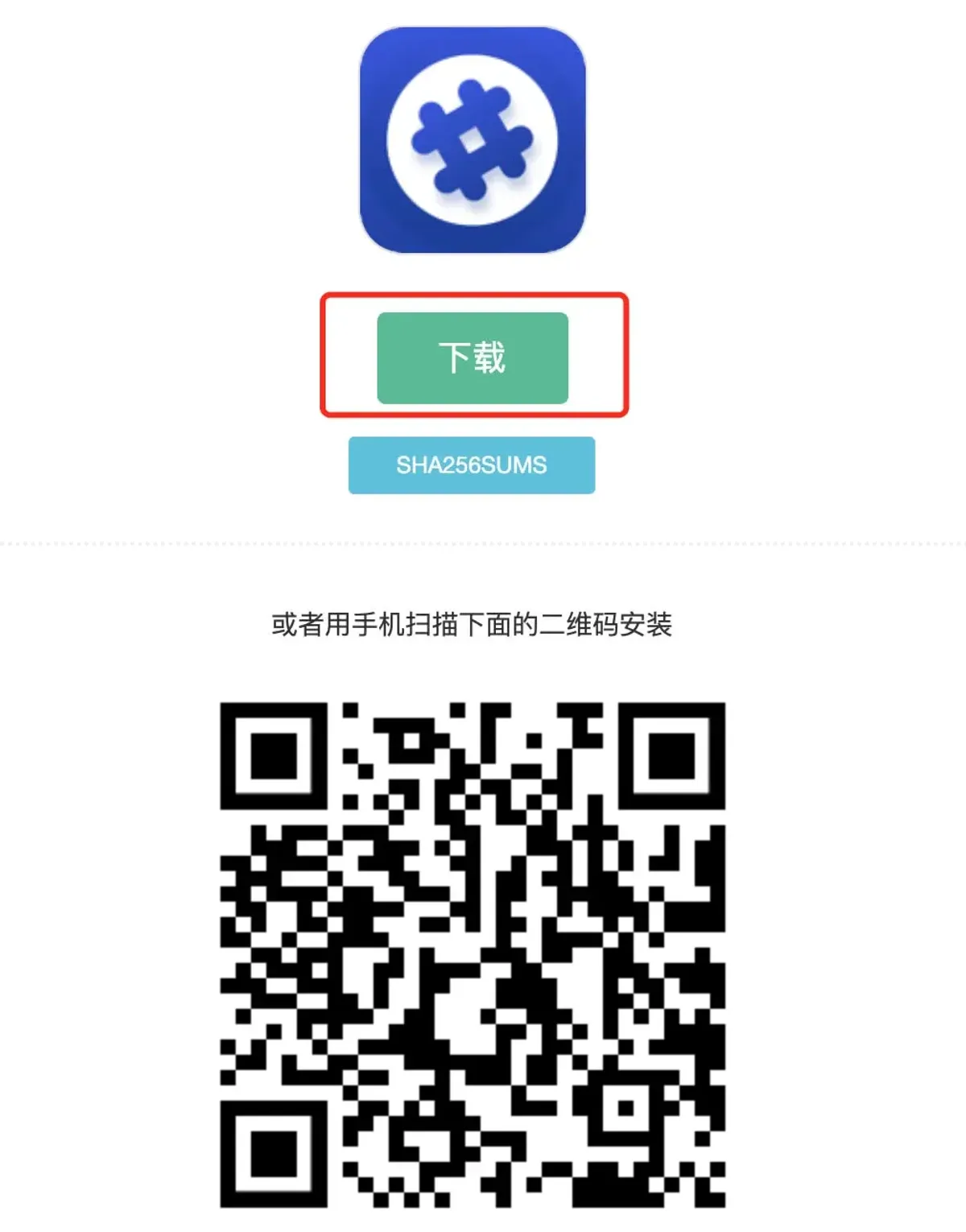Viewport: 966px width, 1232px height.
Task: Click the QR code installation instruction text
Action: point(474,622)
